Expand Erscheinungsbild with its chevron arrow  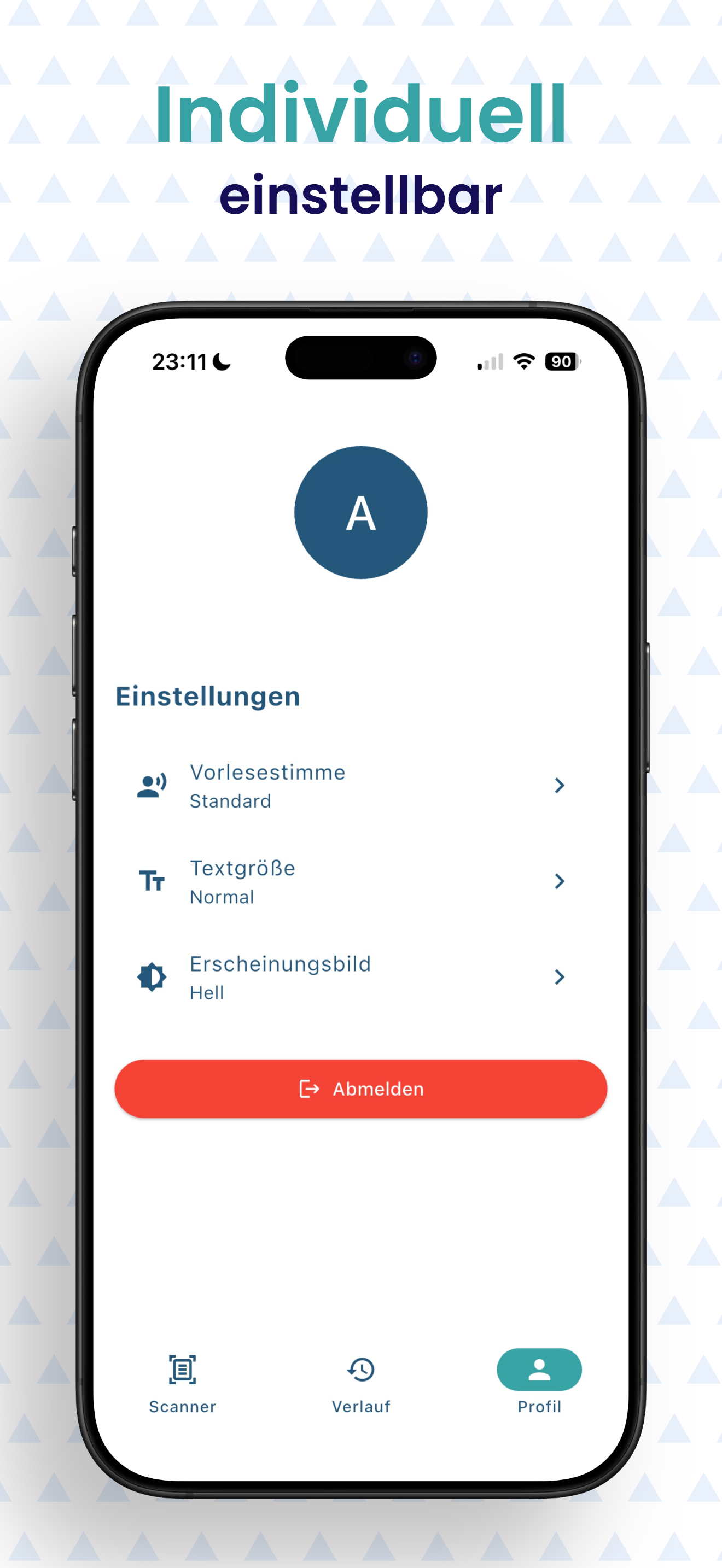click(560, 977)
